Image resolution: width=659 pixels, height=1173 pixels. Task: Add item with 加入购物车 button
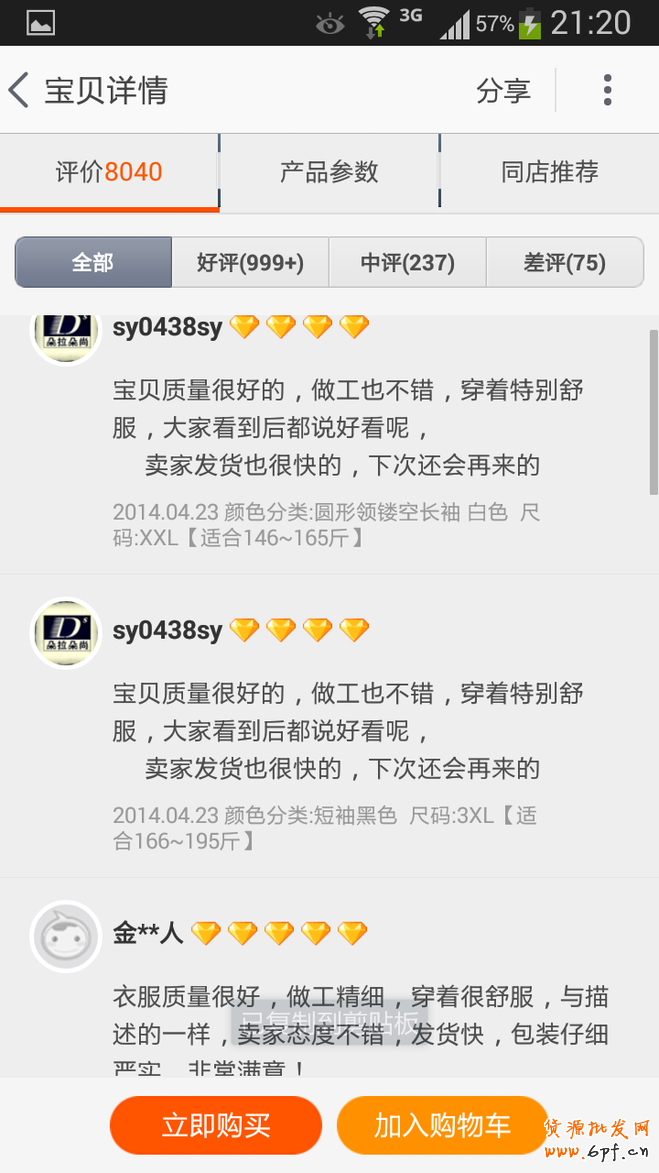pos(442,1125)
